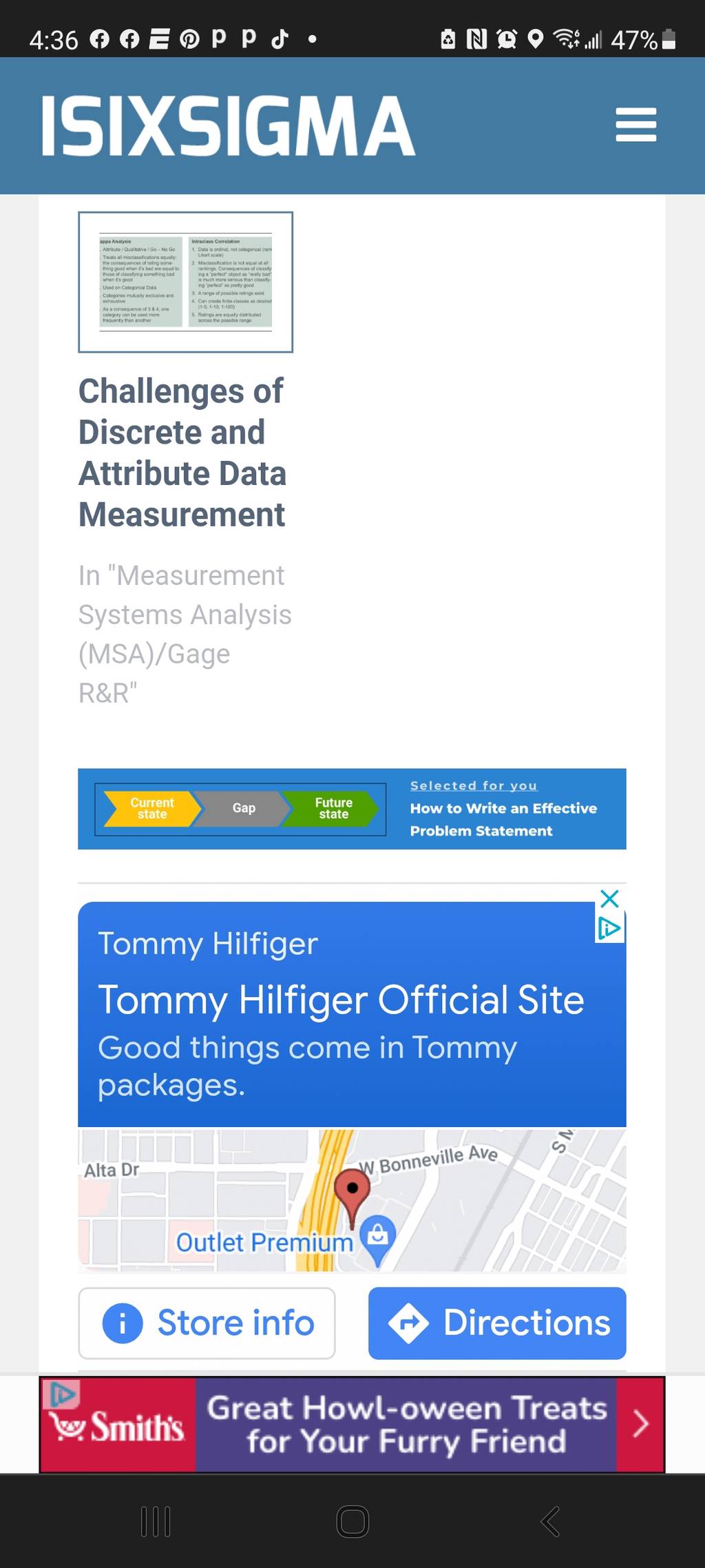Open the Tommy Hilfiger Official Site ad
This screenshot has width=705, height=1568.
(x=341, y=1000)
